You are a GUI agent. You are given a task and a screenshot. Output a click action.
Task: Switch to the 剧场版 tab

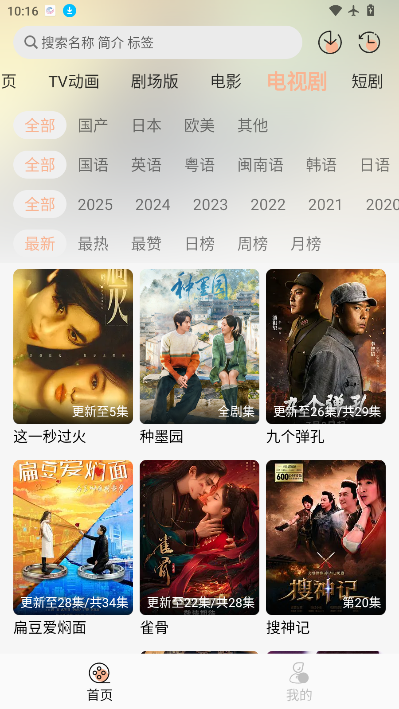(154, 82)
